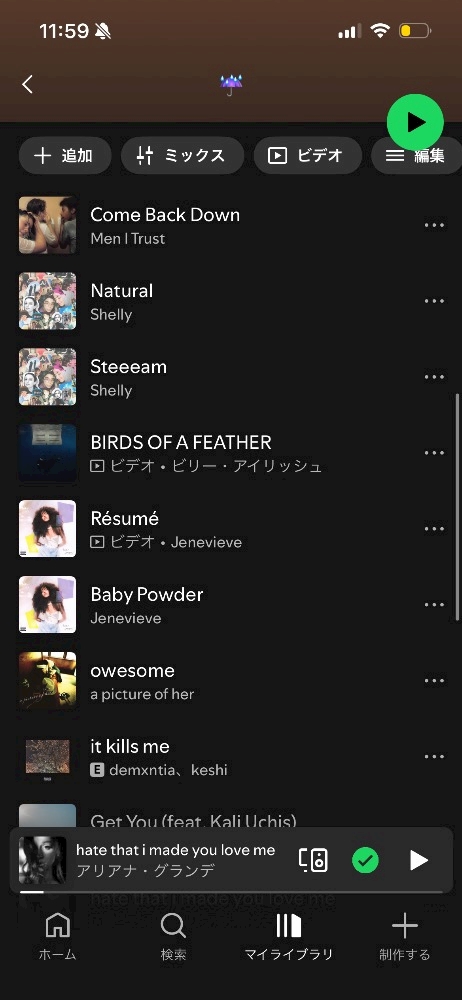The width and height of the screenshot is (462, 1000).
Task: Resume playback from the mini player
Action: (x=418, y=860)
